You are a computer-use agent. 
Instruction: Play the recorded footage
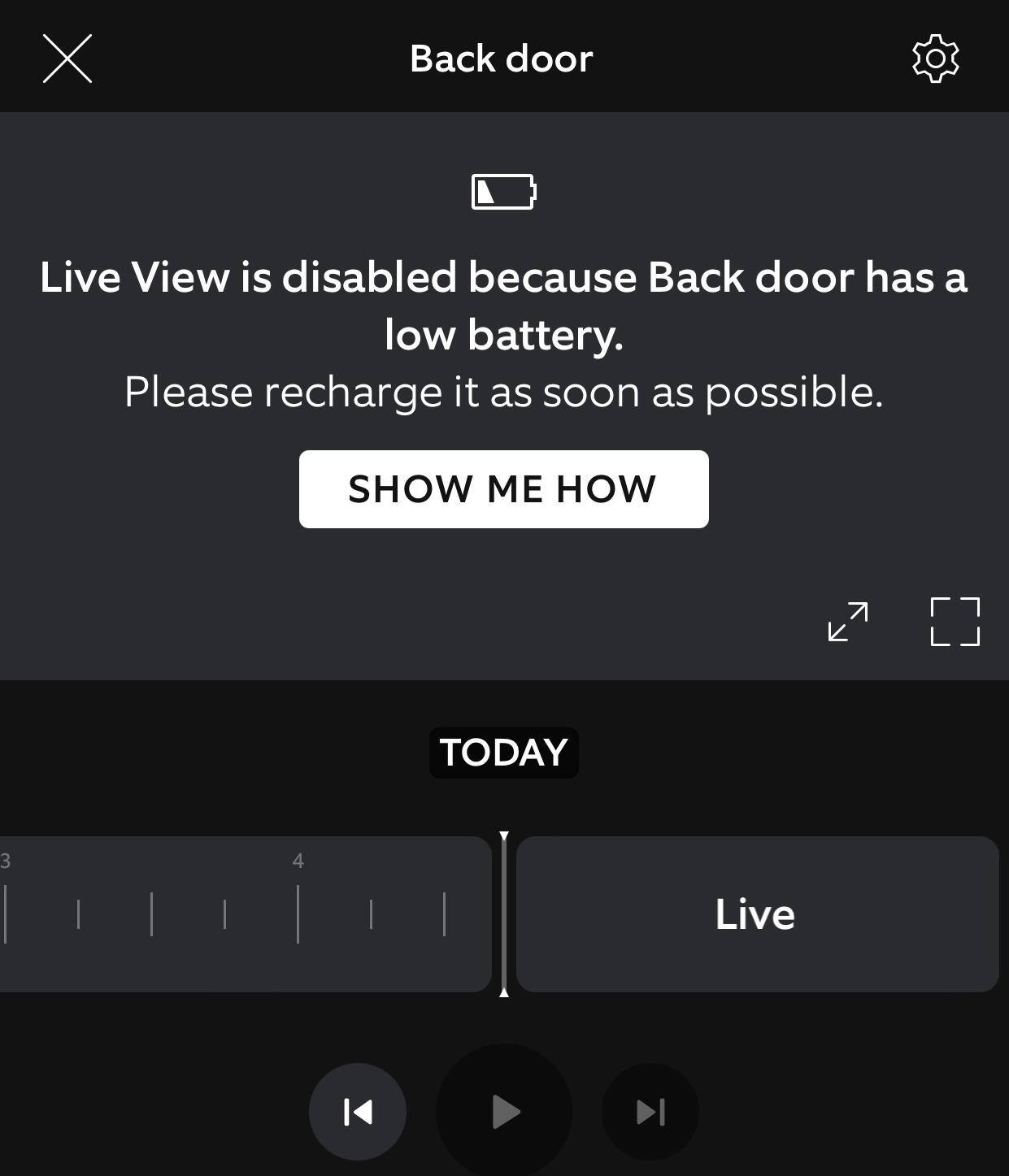click(x=504, y=1112)
